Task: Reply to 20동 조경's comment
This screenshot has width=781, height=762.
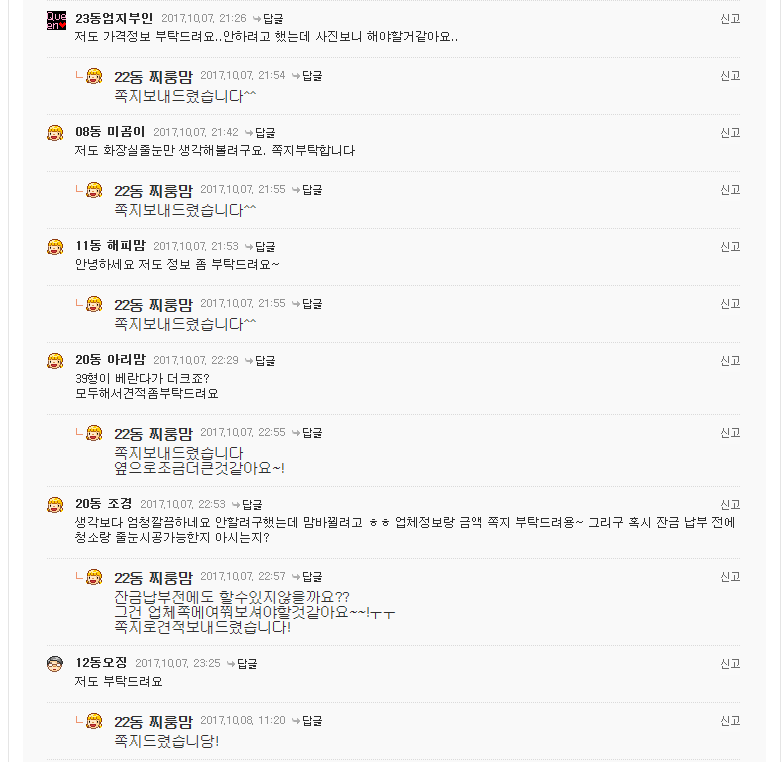Action: (x=251, y=504)
